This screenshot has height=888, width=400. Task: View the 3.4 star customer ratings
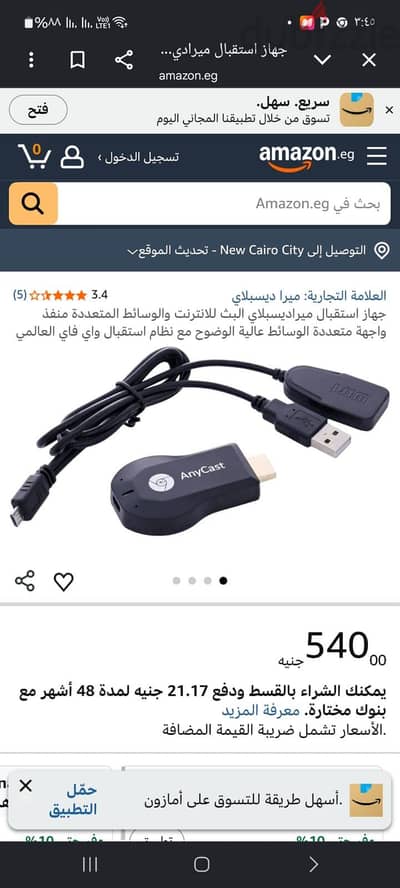point(60,295)
